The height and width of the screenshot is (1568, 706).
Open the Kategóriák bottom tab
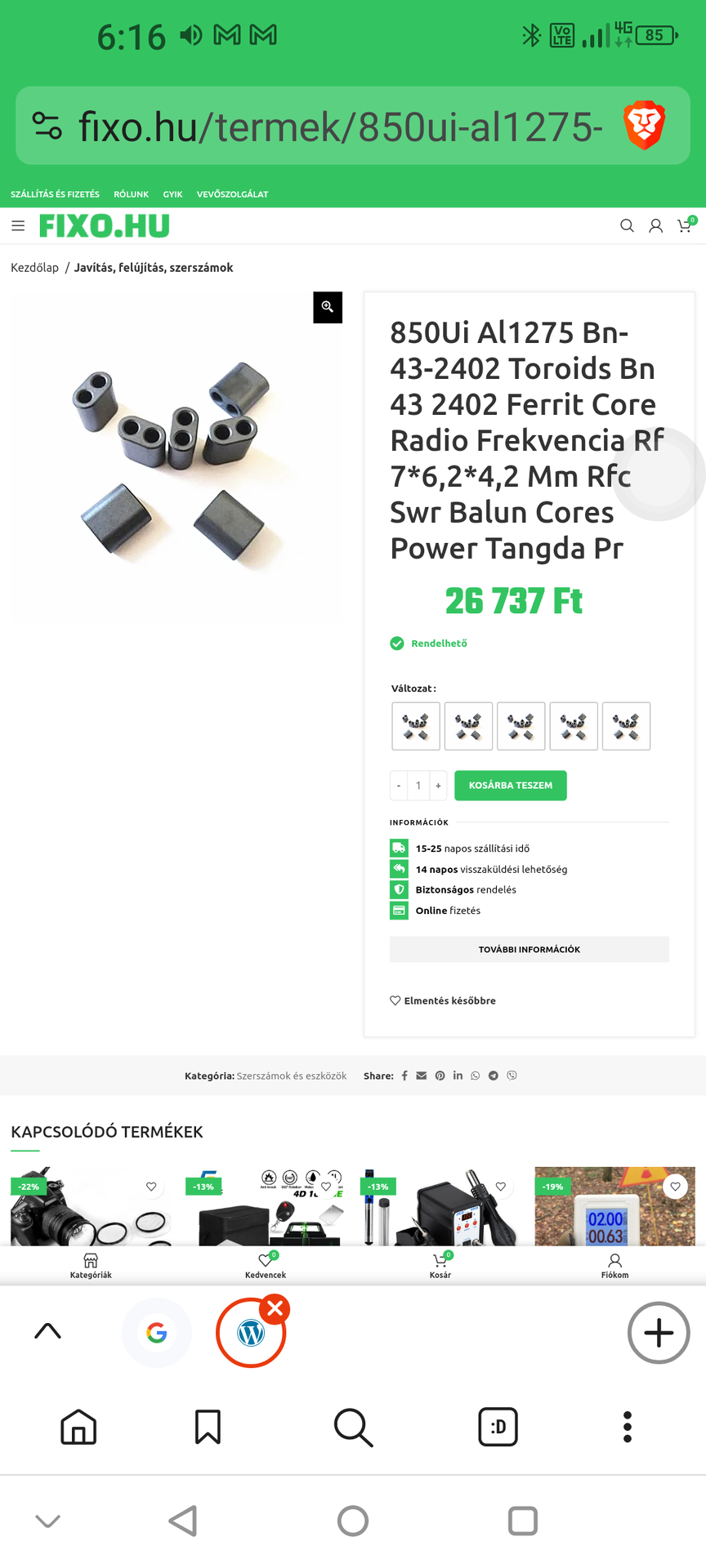pyautogui.click(x=91, y=1266)
